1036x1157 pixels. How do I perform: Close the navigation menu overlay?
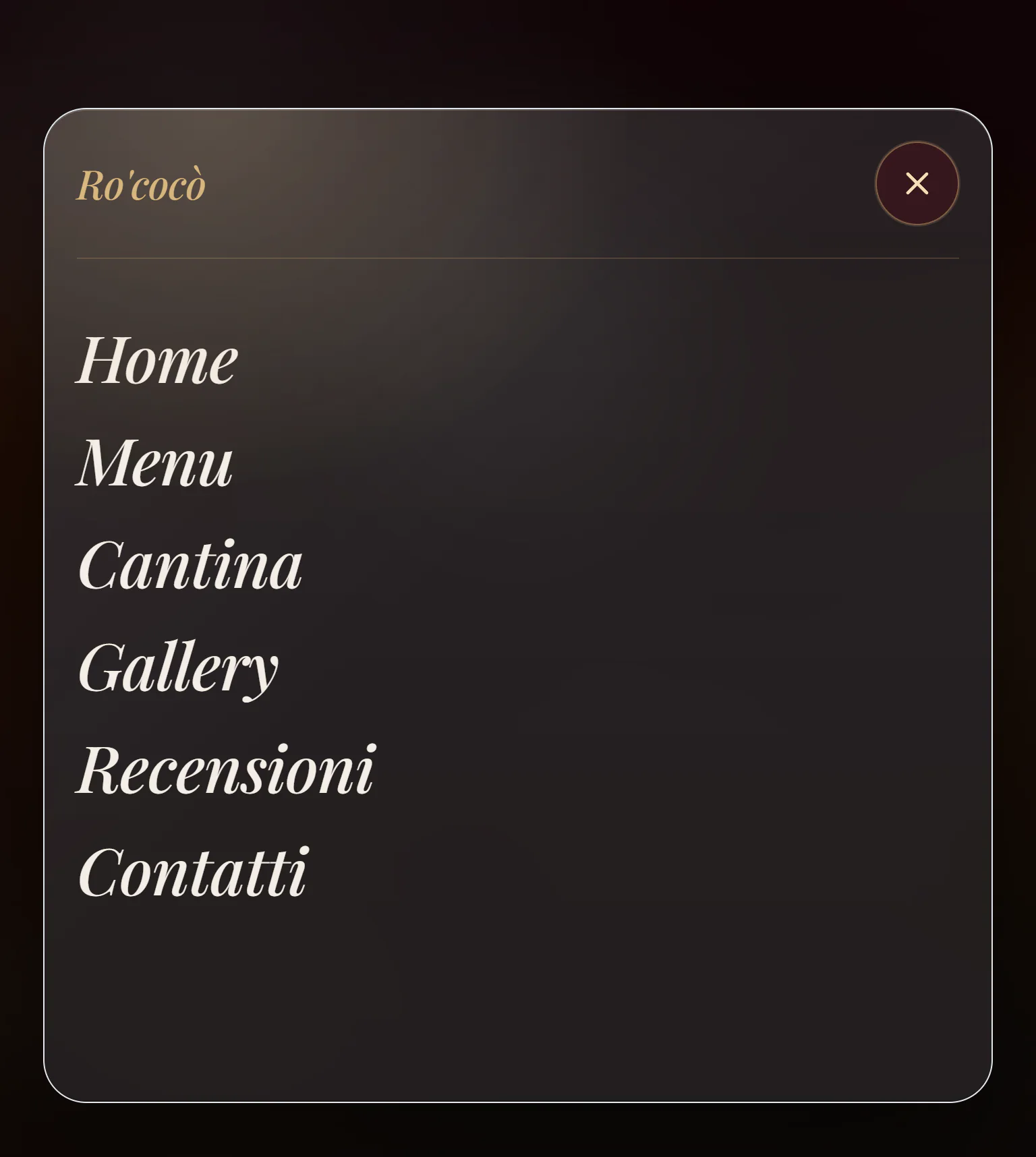pyautogui.click(x=917, y=183)
